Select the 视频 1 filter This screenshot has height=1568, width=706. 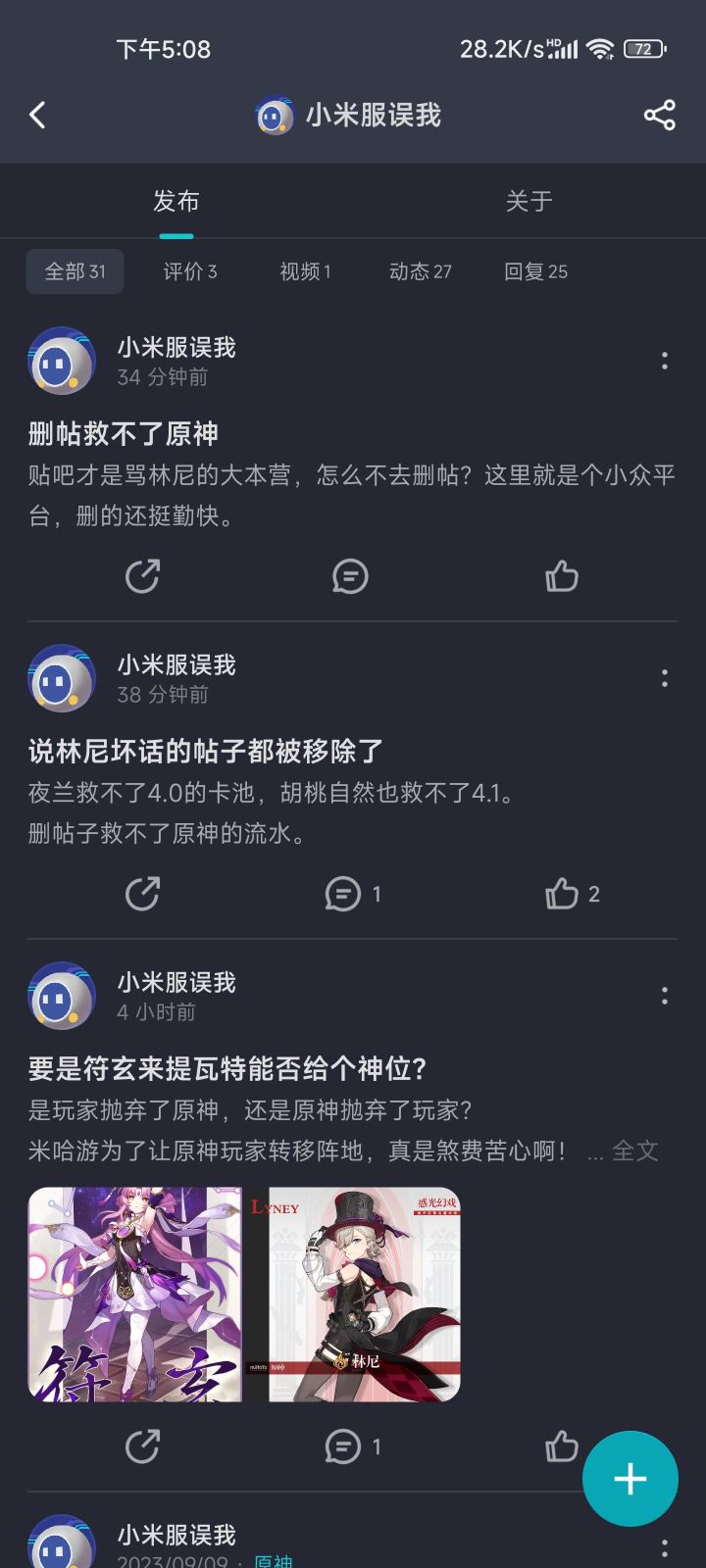304,271
